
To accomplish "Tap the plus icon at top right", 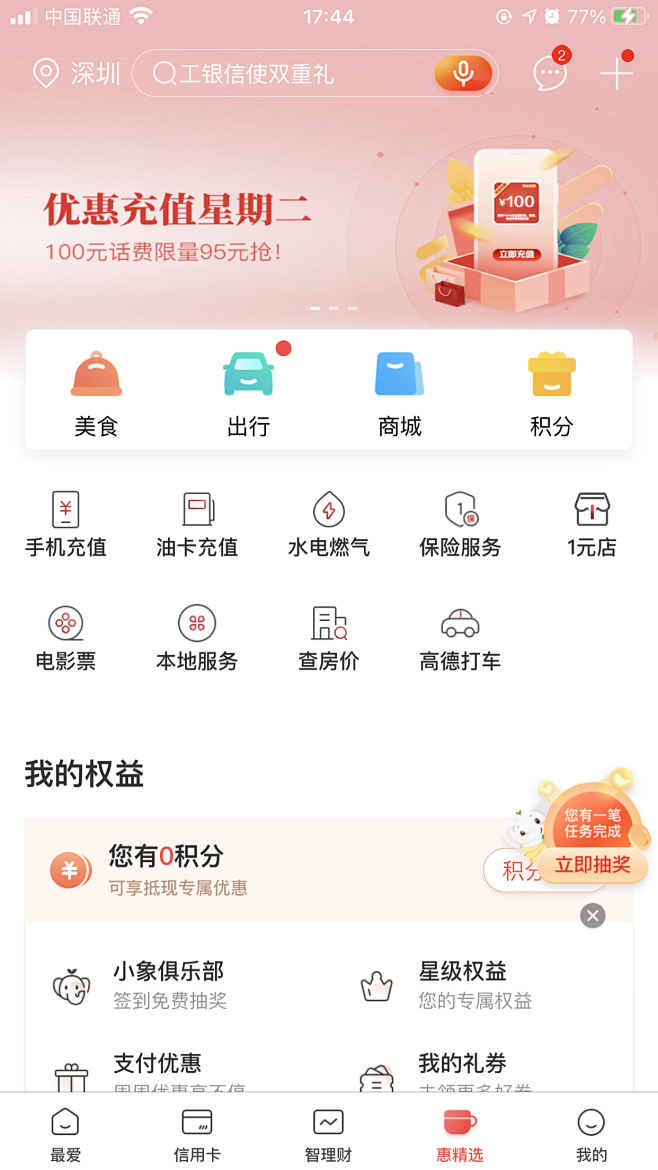I will click(616, 73).
